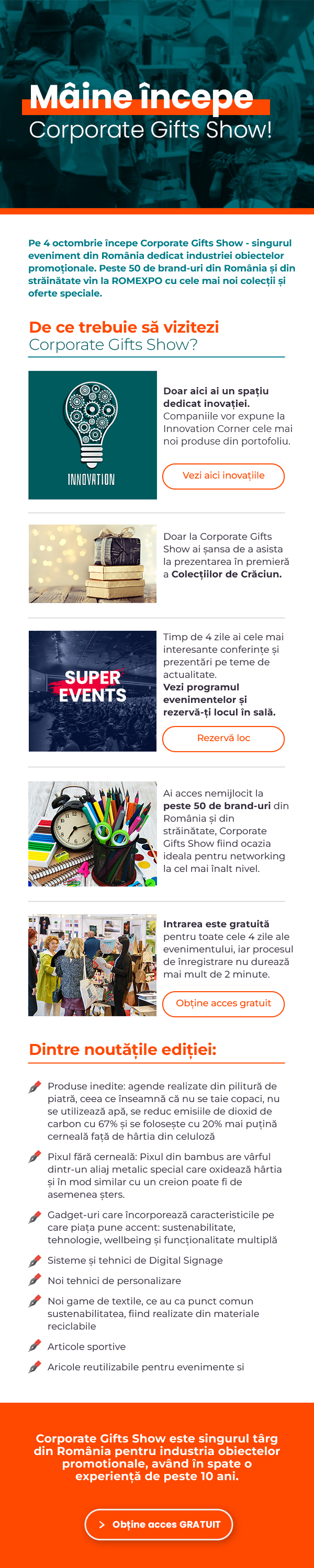Viewport: 314px width, 1568px height.
Task: Tap Obține acces gratuit beside the visitors photo
Action: click(223, 1004)
